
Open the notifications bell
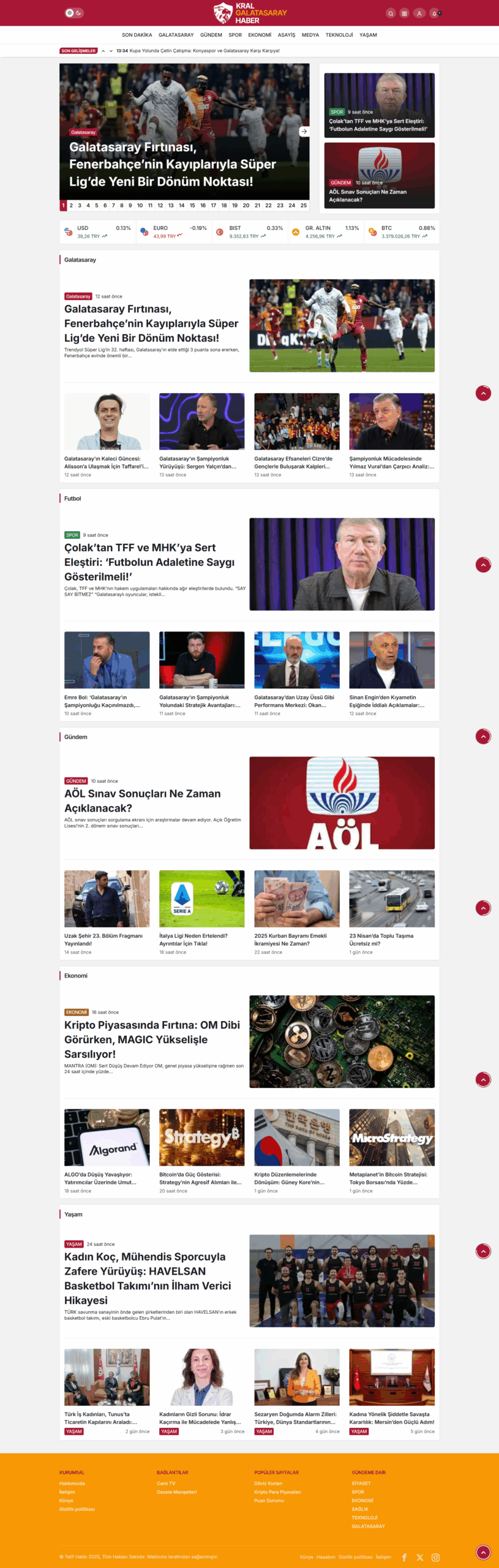click(x=434, y=13)
